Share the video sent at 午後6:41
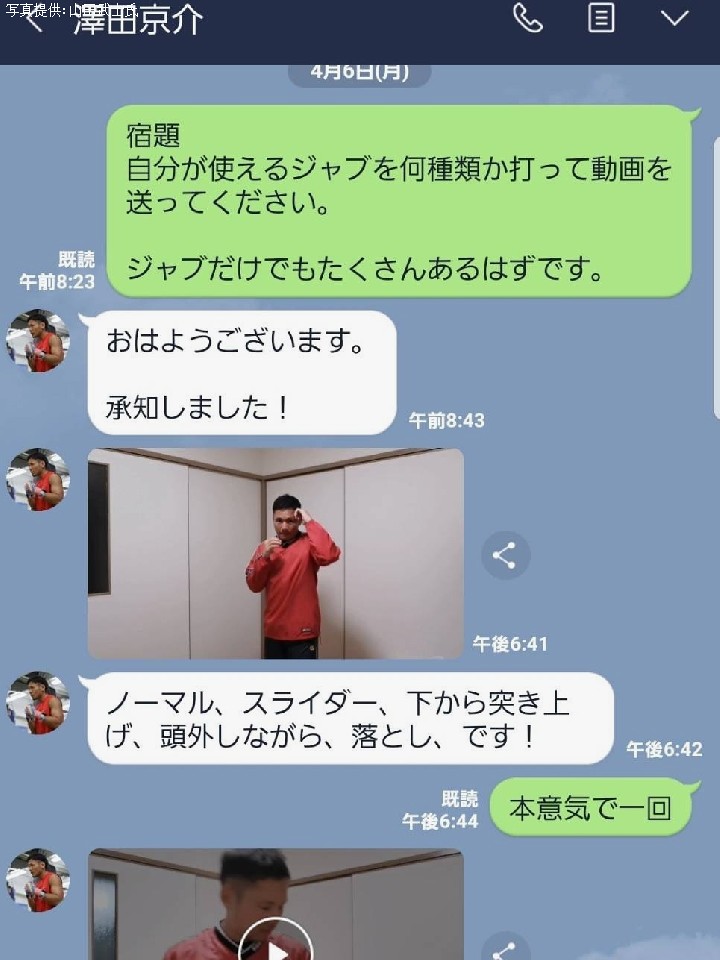 (x=505, y=556)
